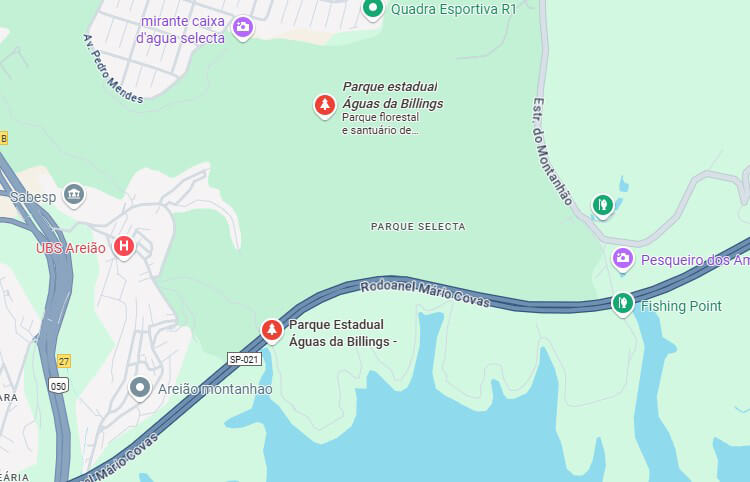Select the Parque Estadual Águas da Billings pin by Rodoanel
This screenshot has height=482, width=750.
tap(271, 329)
